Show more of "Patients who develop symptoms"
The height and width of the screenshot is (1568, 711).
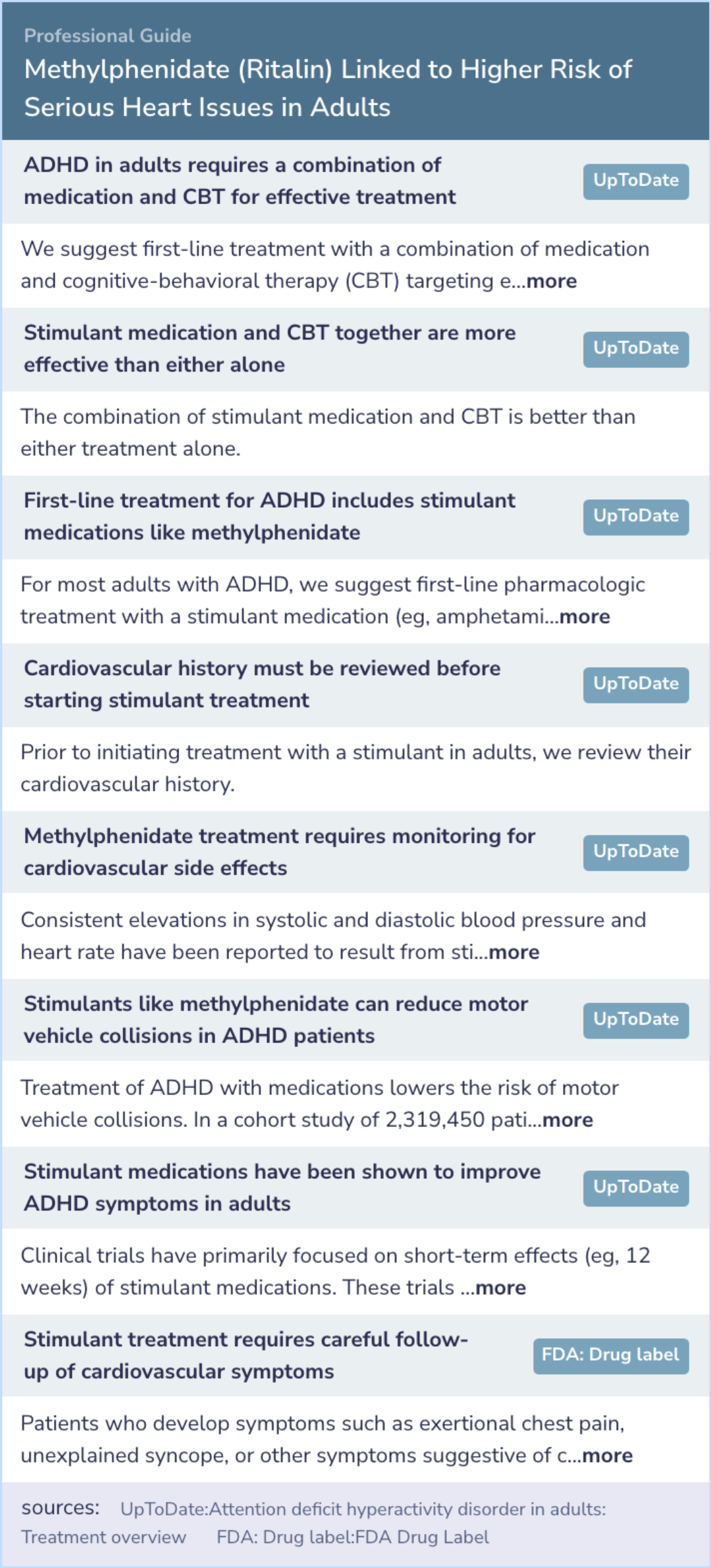[608, 1456]
